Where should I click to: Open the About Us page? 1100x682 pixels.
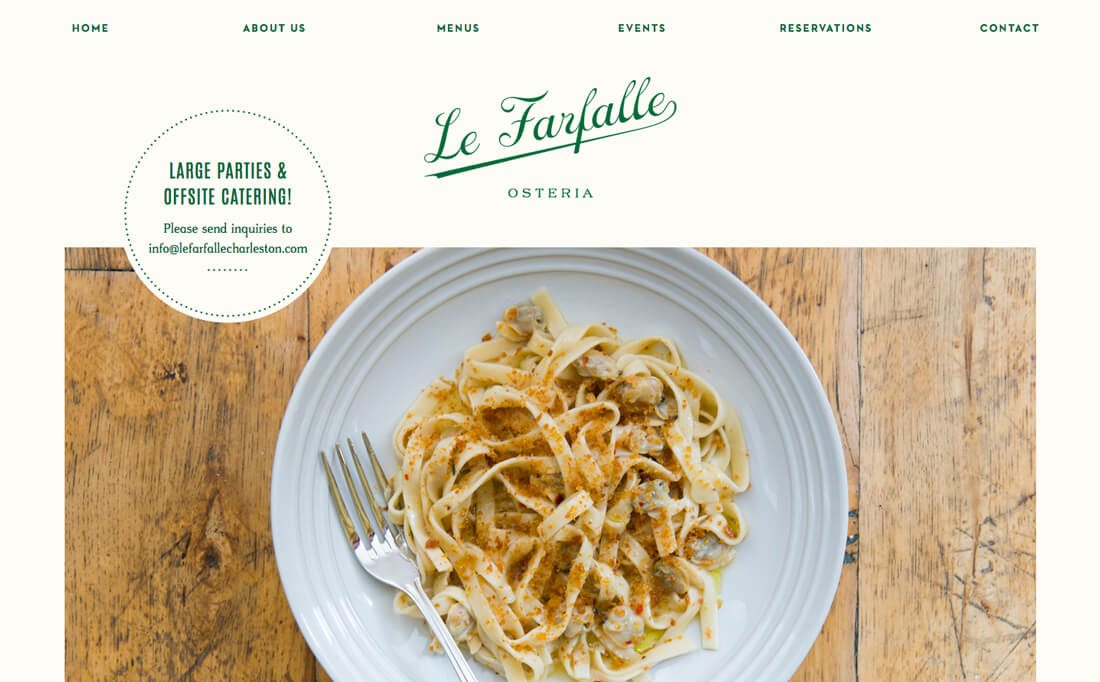click(274, 28)
